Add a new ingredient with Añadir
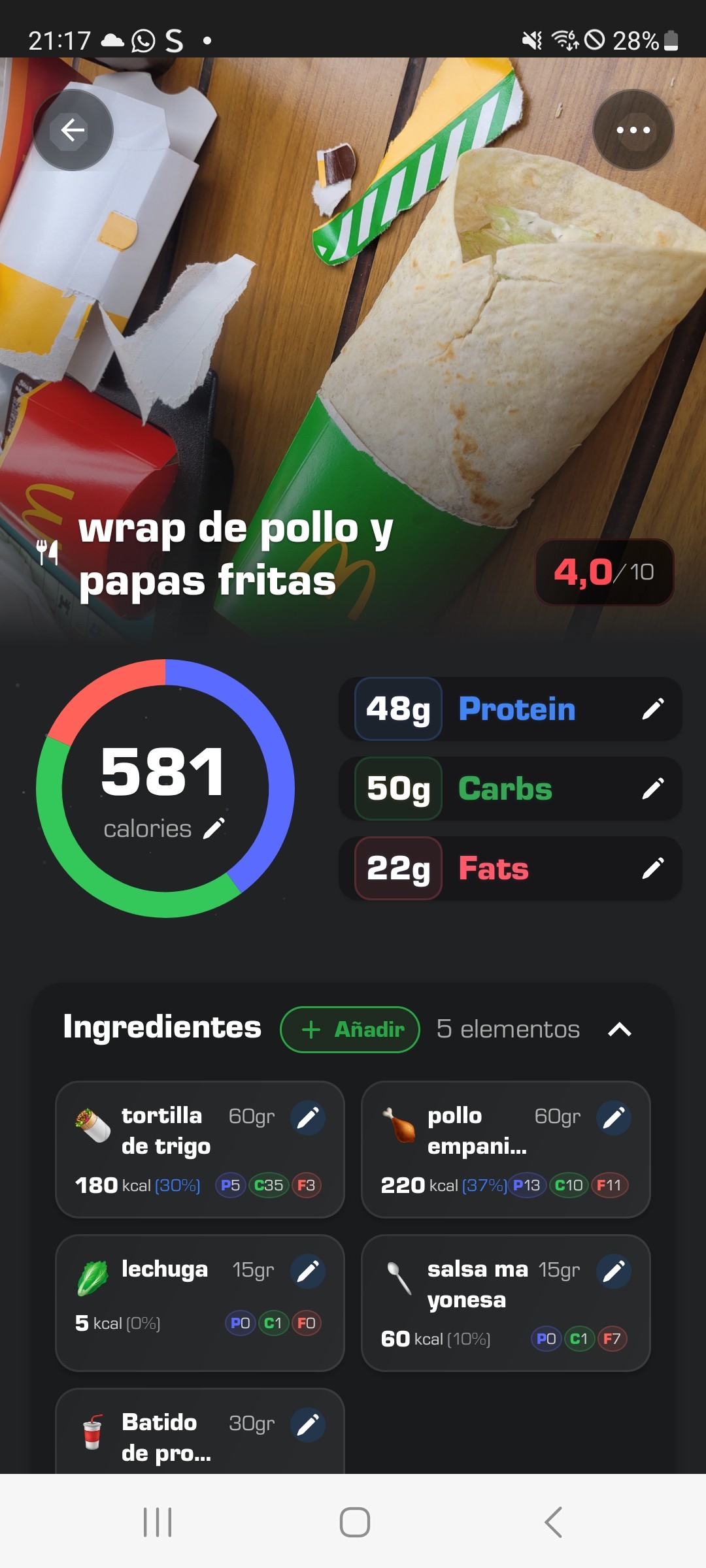The width and height of the screenshot is (706, 1568). 350,1029
